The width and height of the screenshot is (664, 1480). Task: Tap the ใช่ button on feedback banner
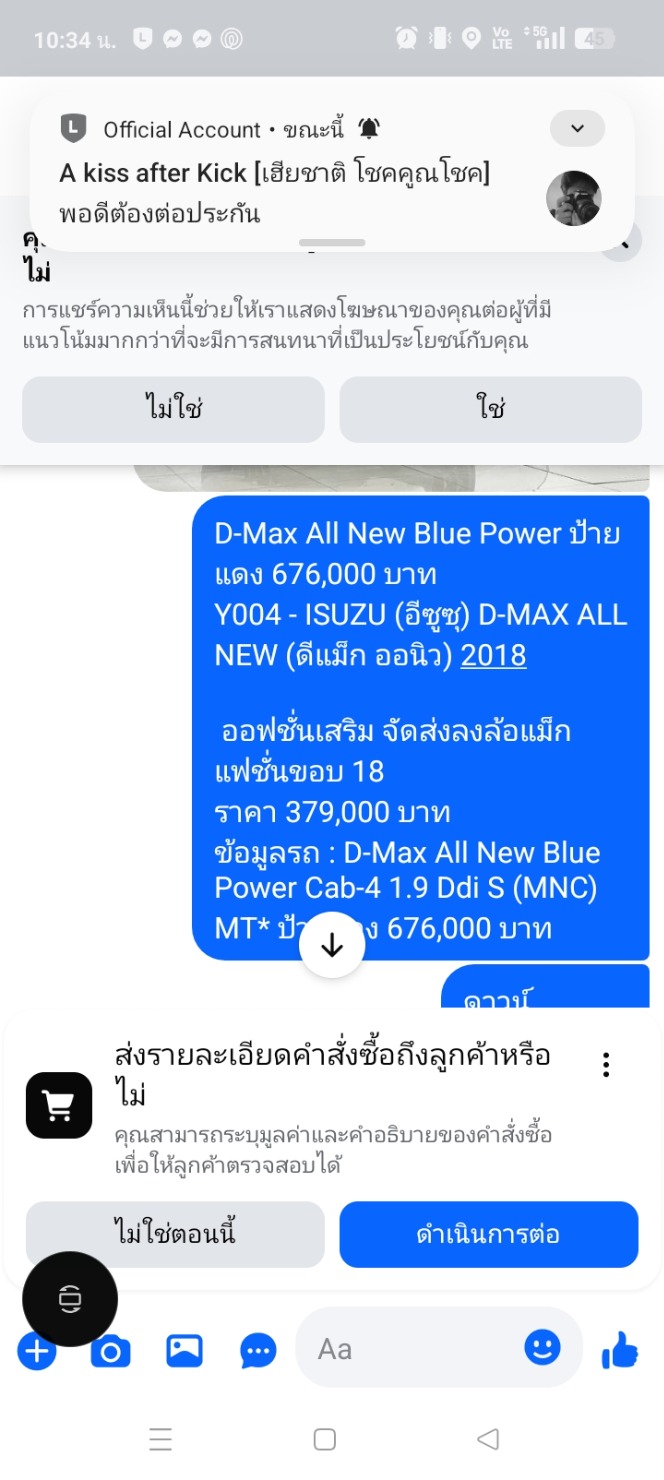click(x=490, y=409)
